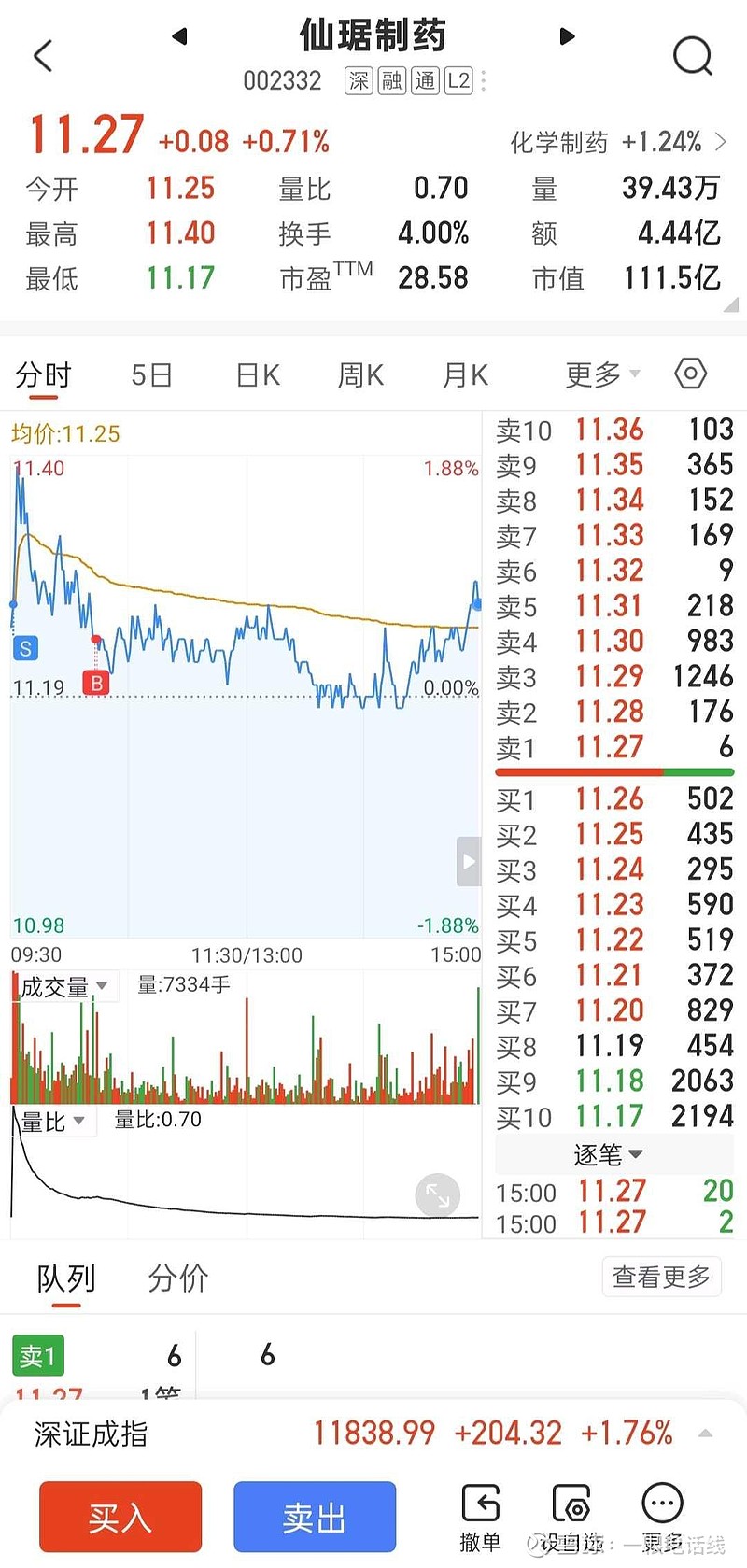This screenshot has width=747, height=1568.
Task: Open the 成交量 indicator dropdown
Action: tap(64, 986)
